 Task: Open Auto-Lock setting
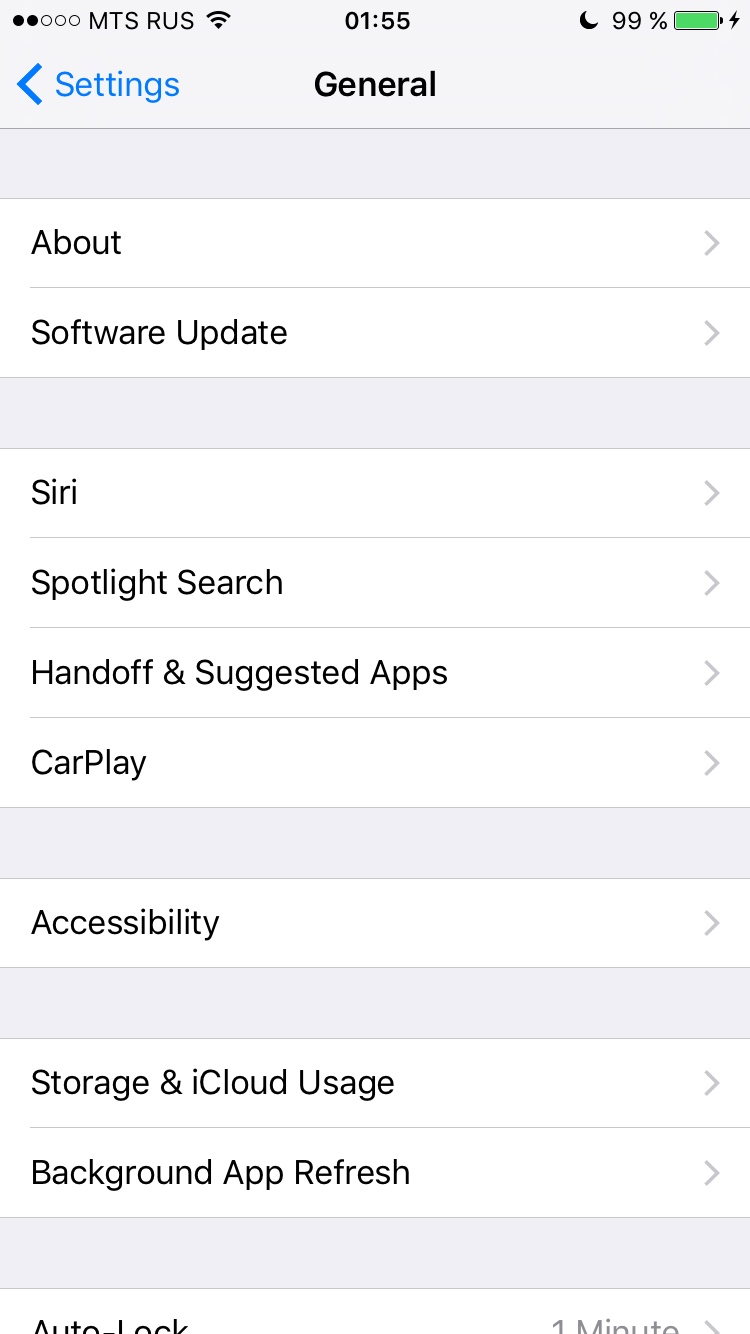(x=375, y=1320)
